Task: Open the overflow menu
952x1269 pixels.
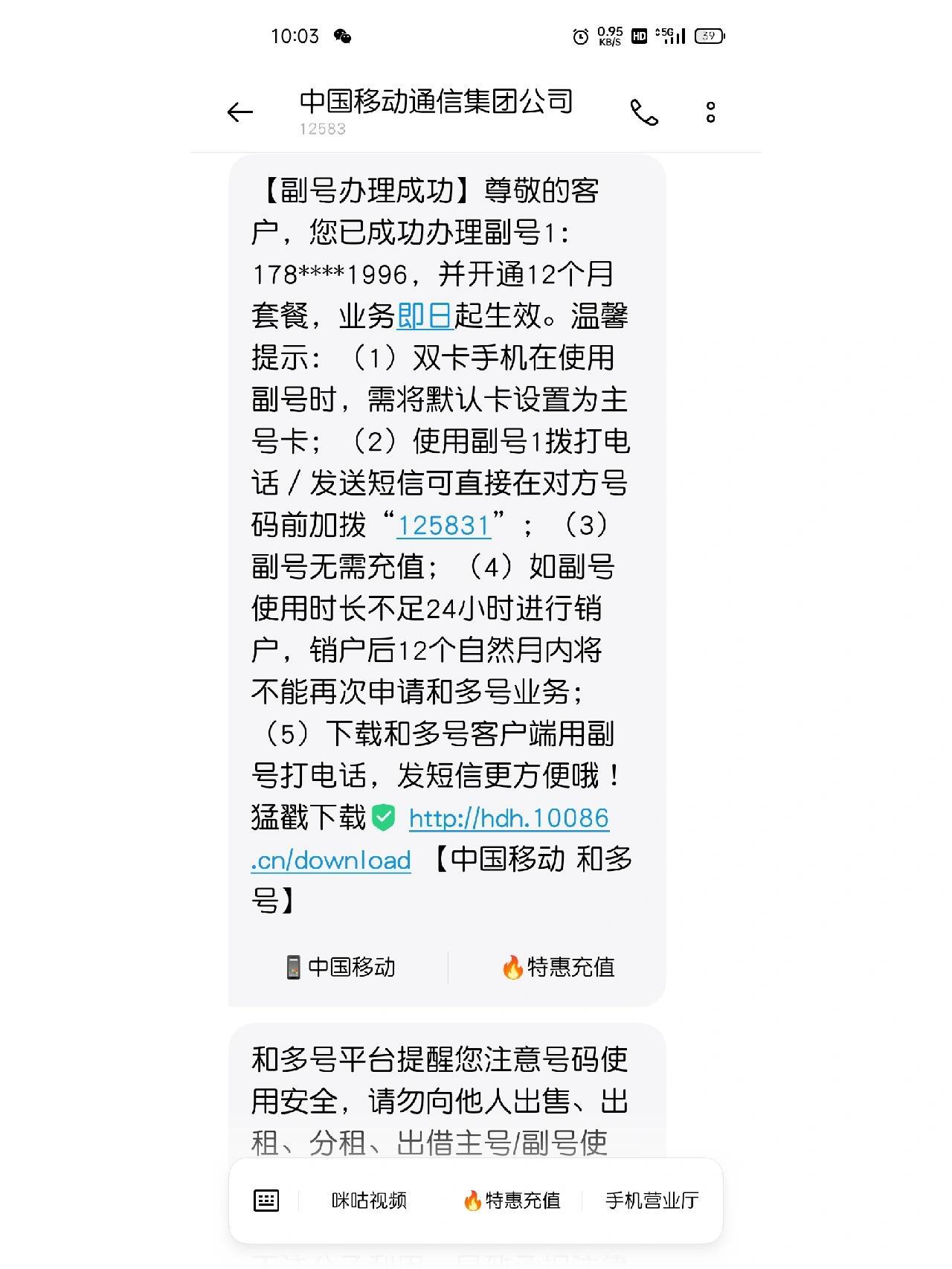Action: [x=711, y=112]
